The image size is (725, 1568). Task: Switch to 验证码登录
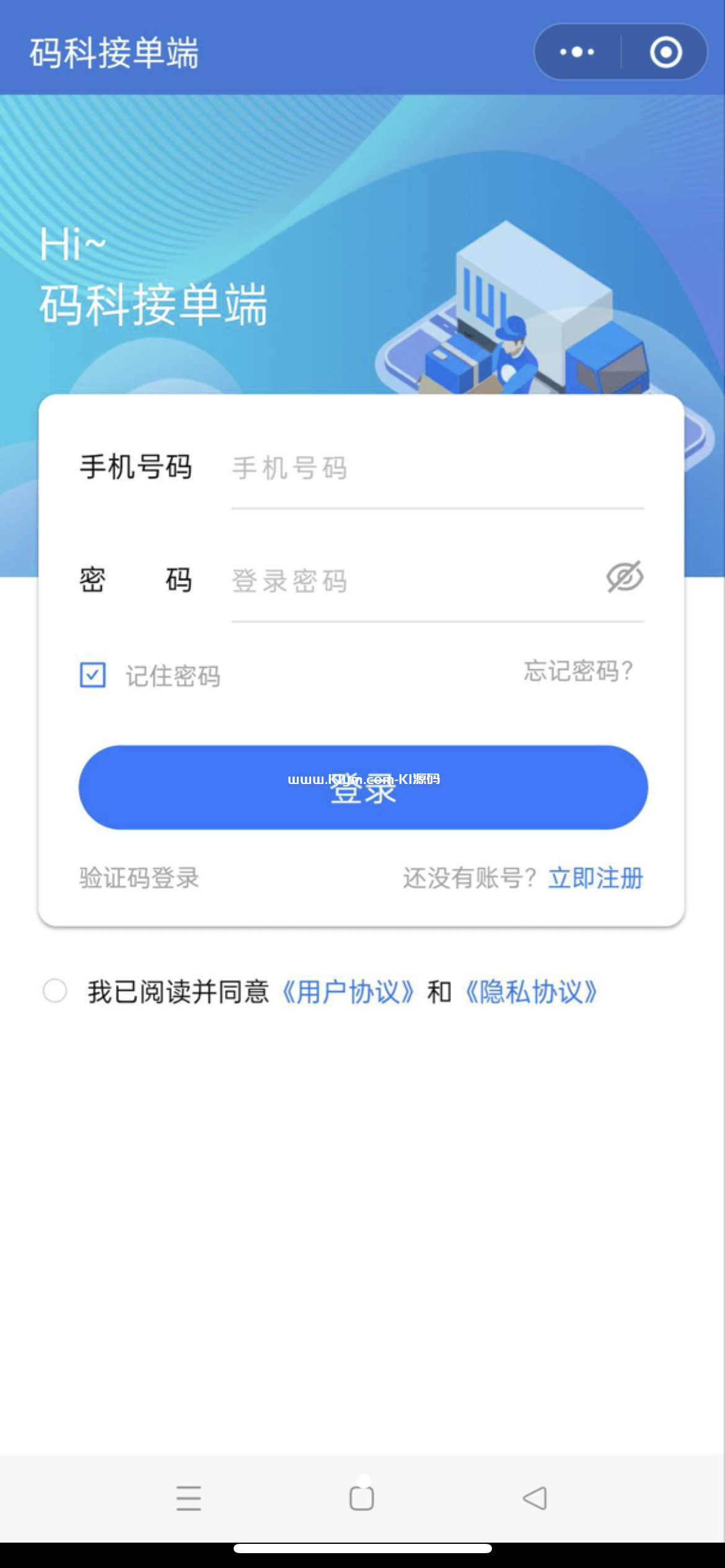(x=139, y=878)
